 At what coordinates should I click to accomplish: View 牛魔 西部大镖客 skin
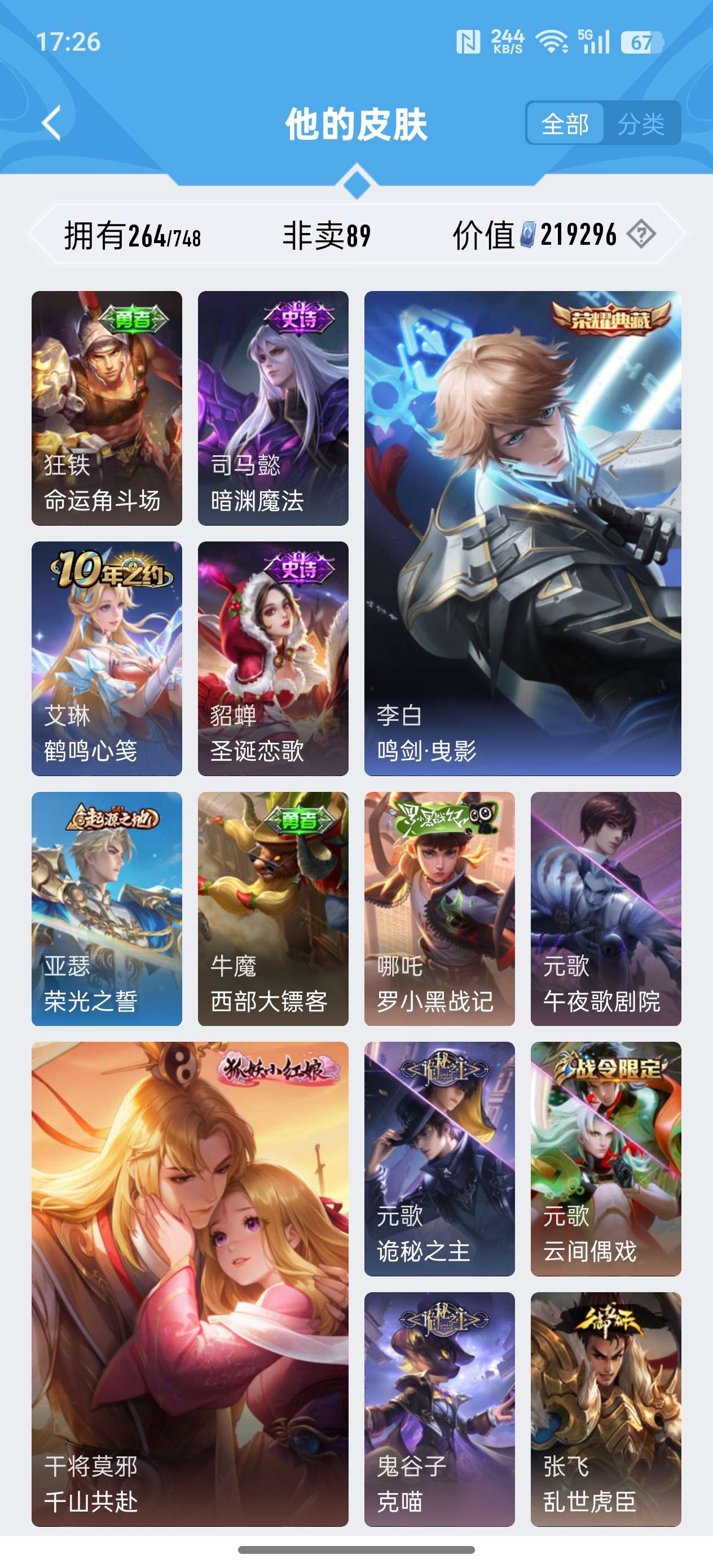coord(273,908)
